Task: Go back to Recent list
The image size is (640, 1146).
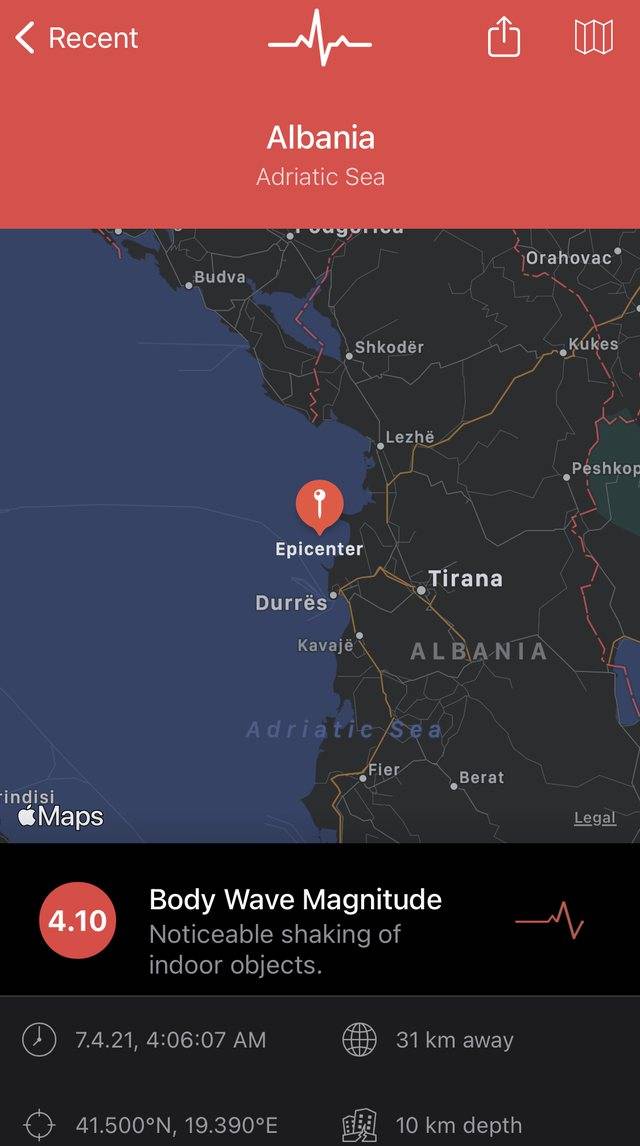Action: pyautogui.click(x=76, y=39)
